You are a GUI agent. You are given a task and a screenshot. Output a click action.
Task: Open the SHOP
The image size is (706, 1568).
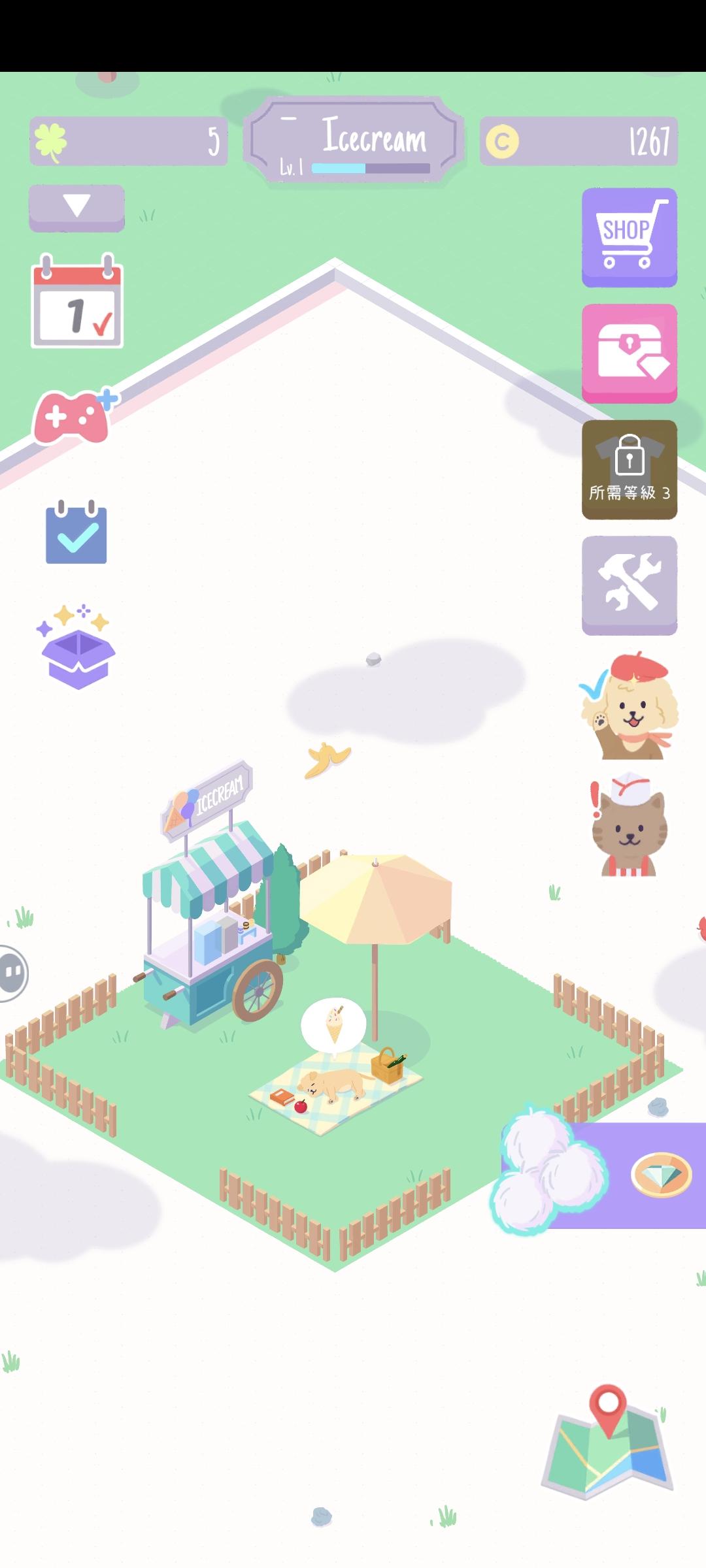tap(628, 237)
